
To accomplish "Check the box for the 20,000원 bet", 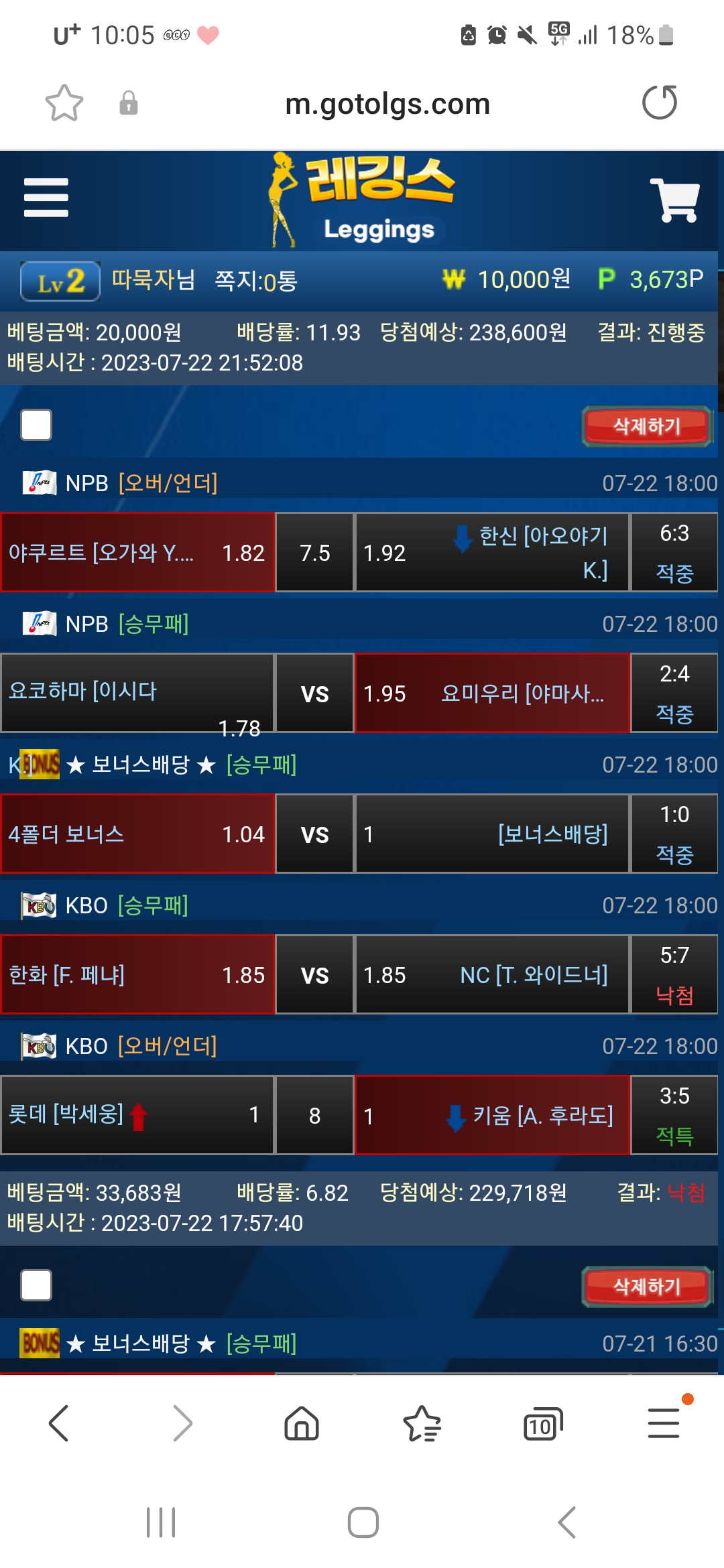I will (36, 425).
